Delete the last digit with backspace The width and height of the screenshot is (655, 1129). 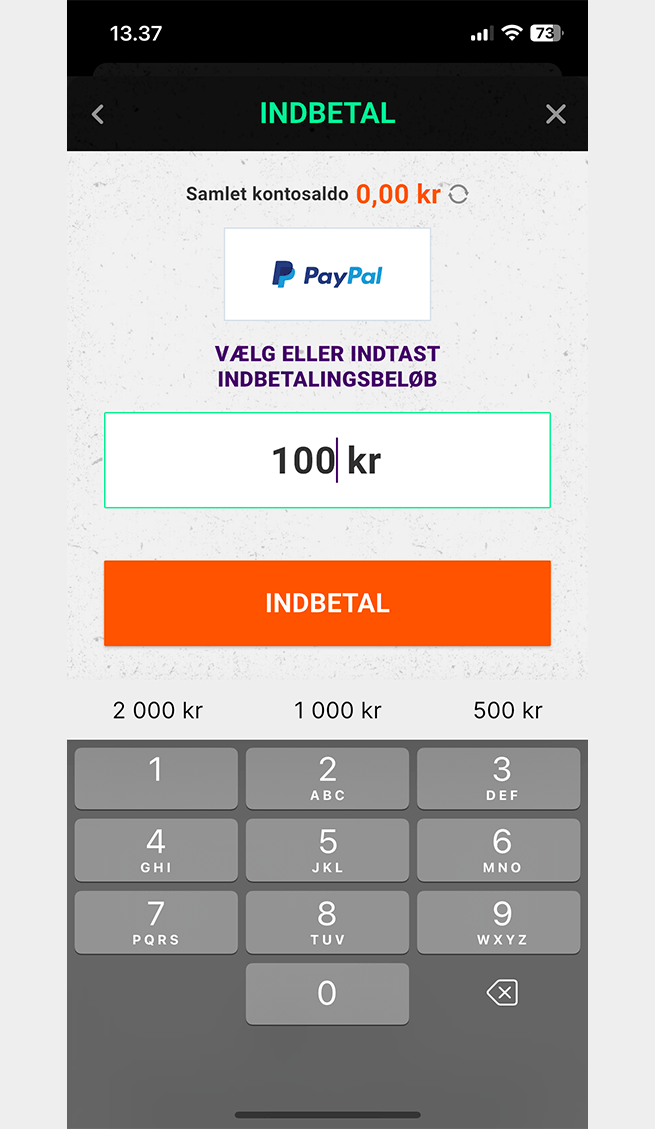tap(501, 993)
